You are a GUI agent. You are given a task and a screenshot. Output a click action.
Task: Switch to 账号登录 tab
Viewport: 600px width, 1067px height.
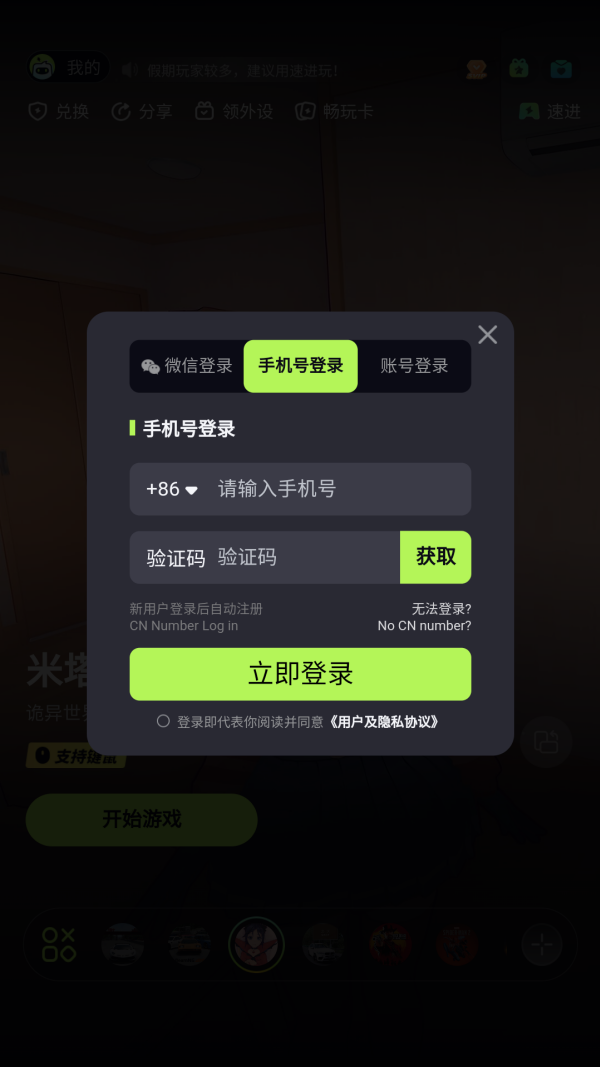(414, 366)
